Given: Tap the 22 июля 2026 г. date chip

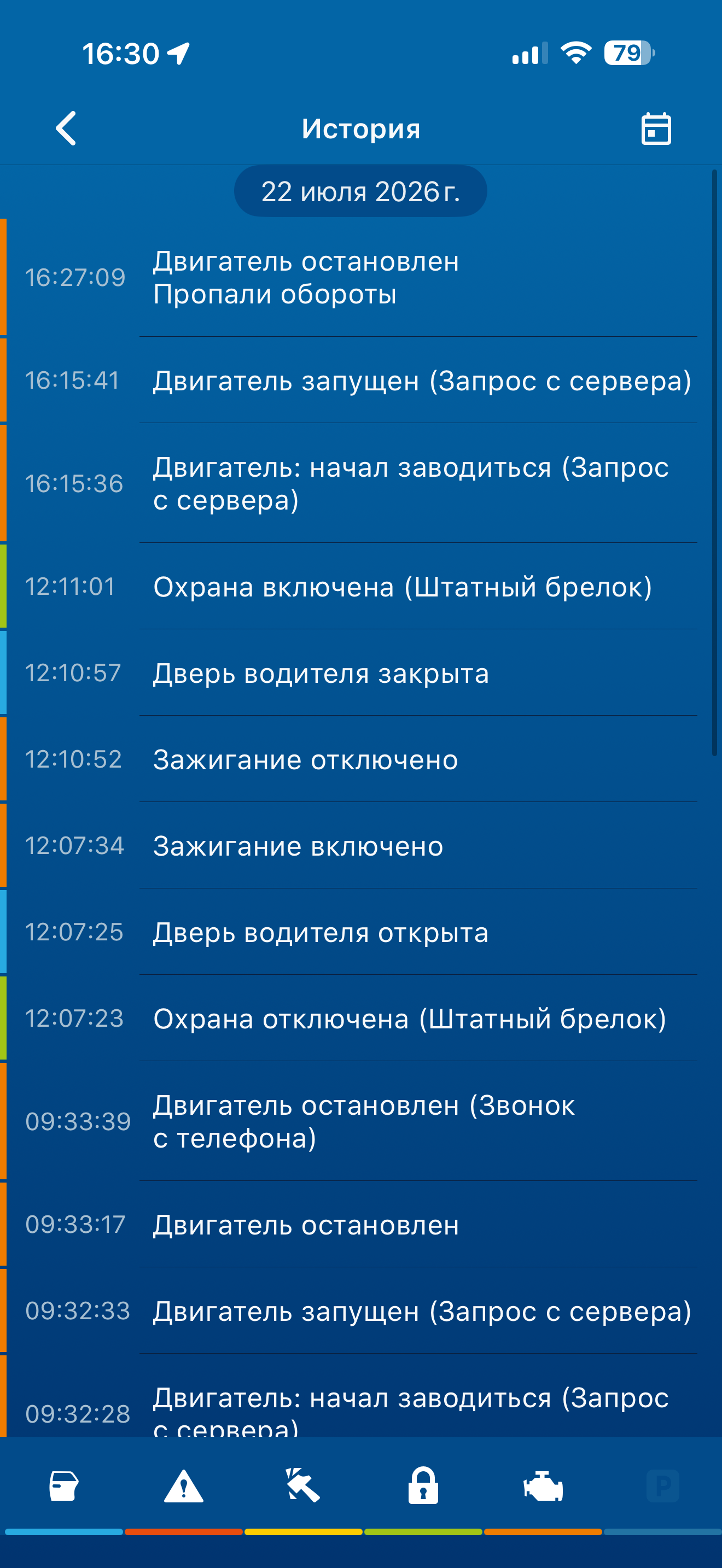Looking at the screenshot, I should (360, 191).
